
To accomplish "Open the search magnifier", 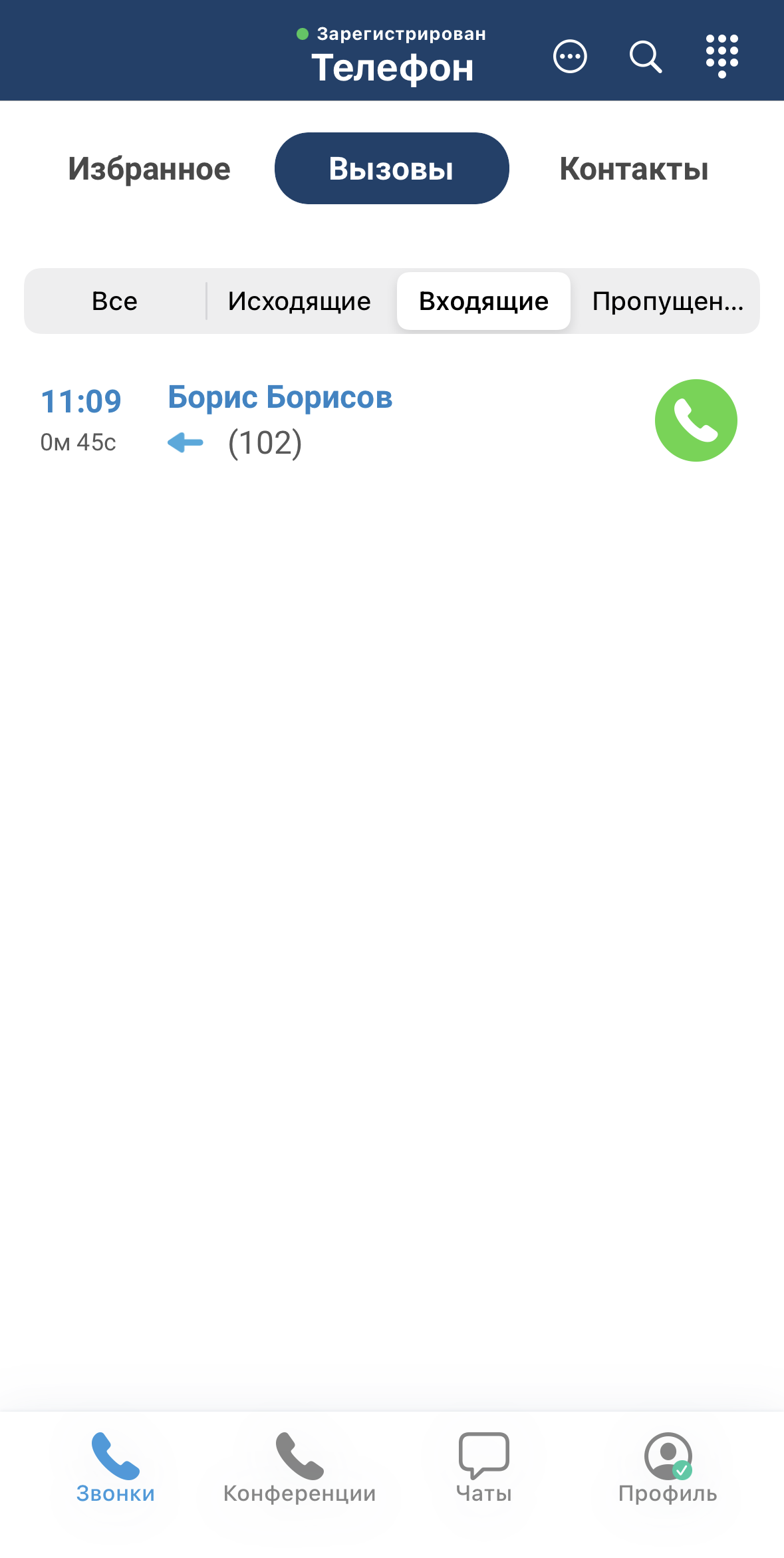I will (645, 57).
